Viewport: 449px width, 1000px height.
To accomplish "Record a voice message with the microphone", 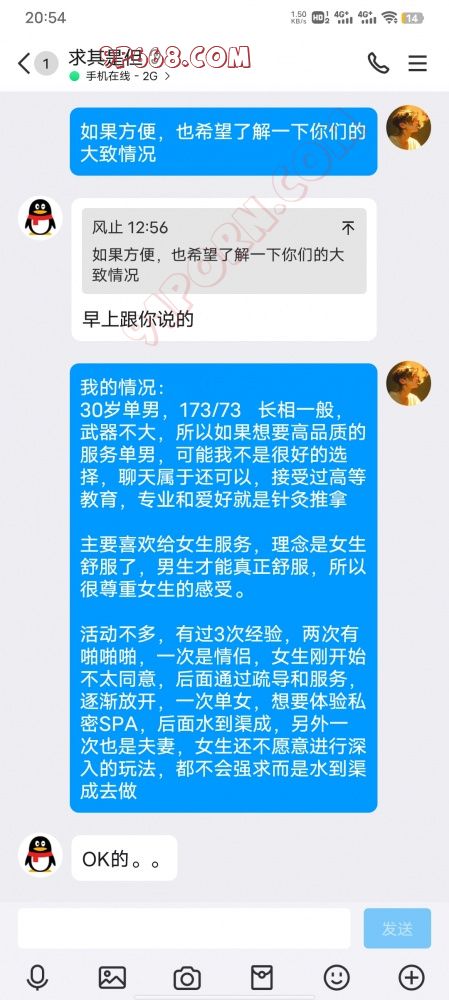I will tap(37, 977).
